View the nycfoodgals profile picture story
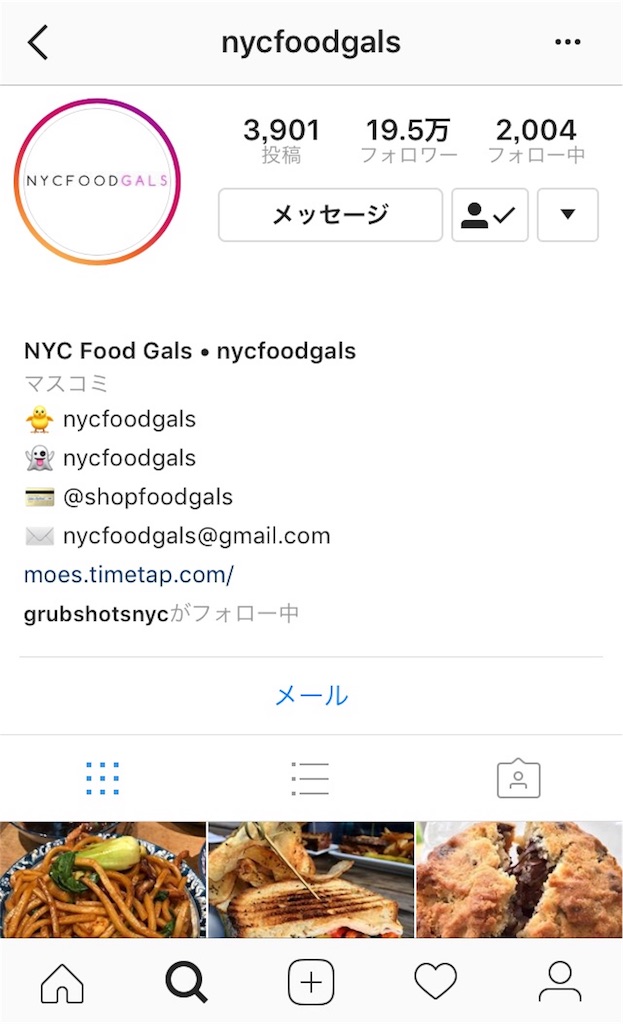623x1024 pixels. click(97, 182)
